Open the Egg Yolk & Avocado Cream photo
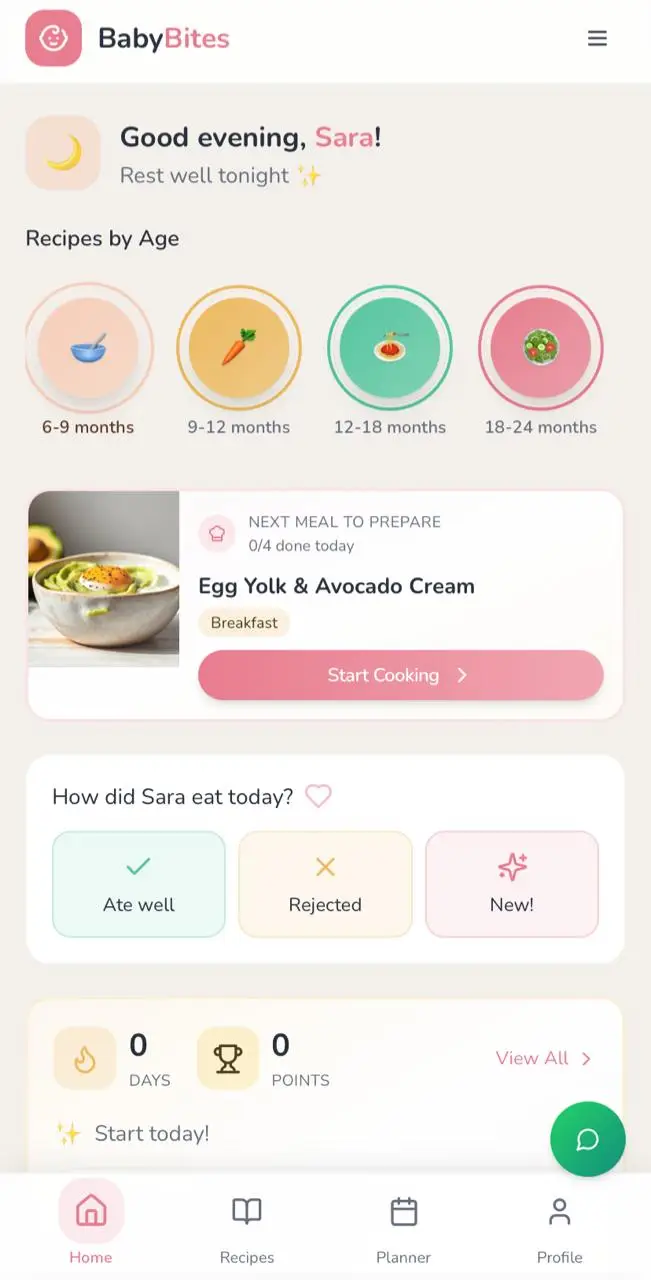Screen dimensions: 651x1280 (x=104, y=579)
